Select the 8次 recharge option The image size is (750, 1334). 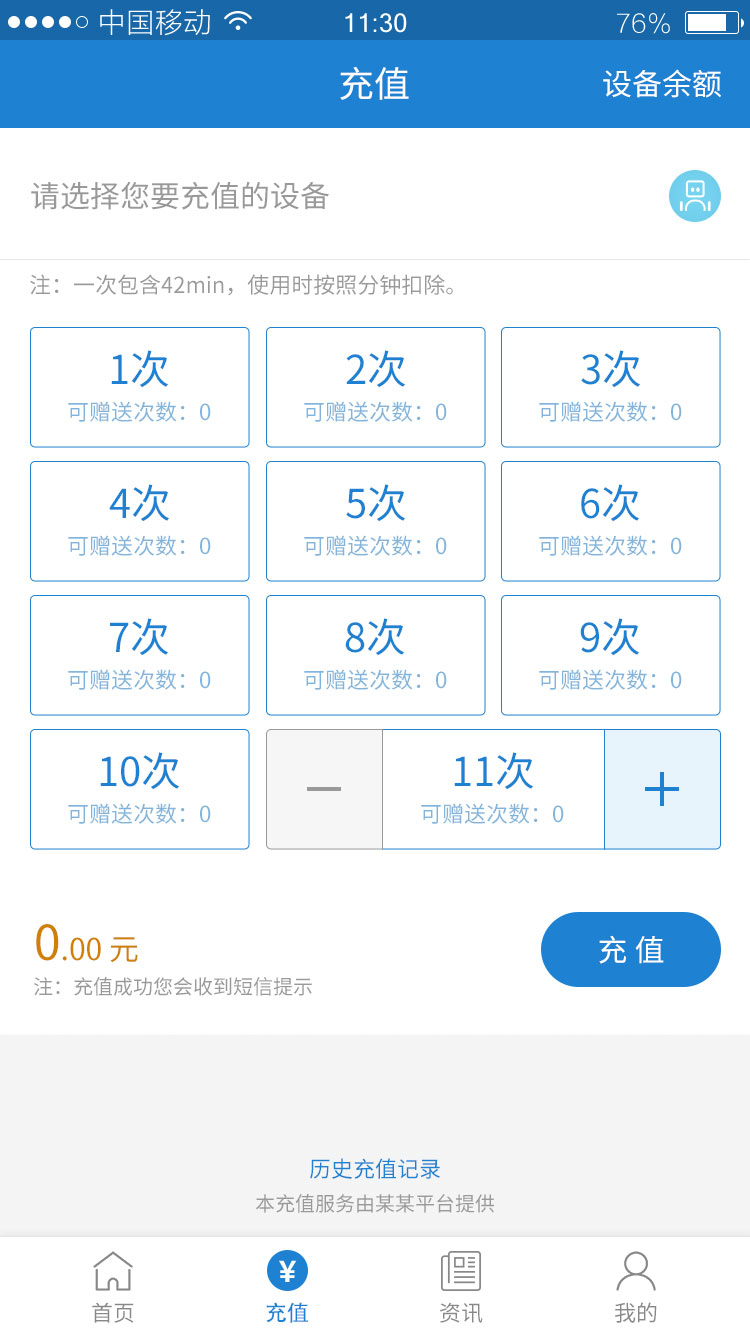coord(376,655)
